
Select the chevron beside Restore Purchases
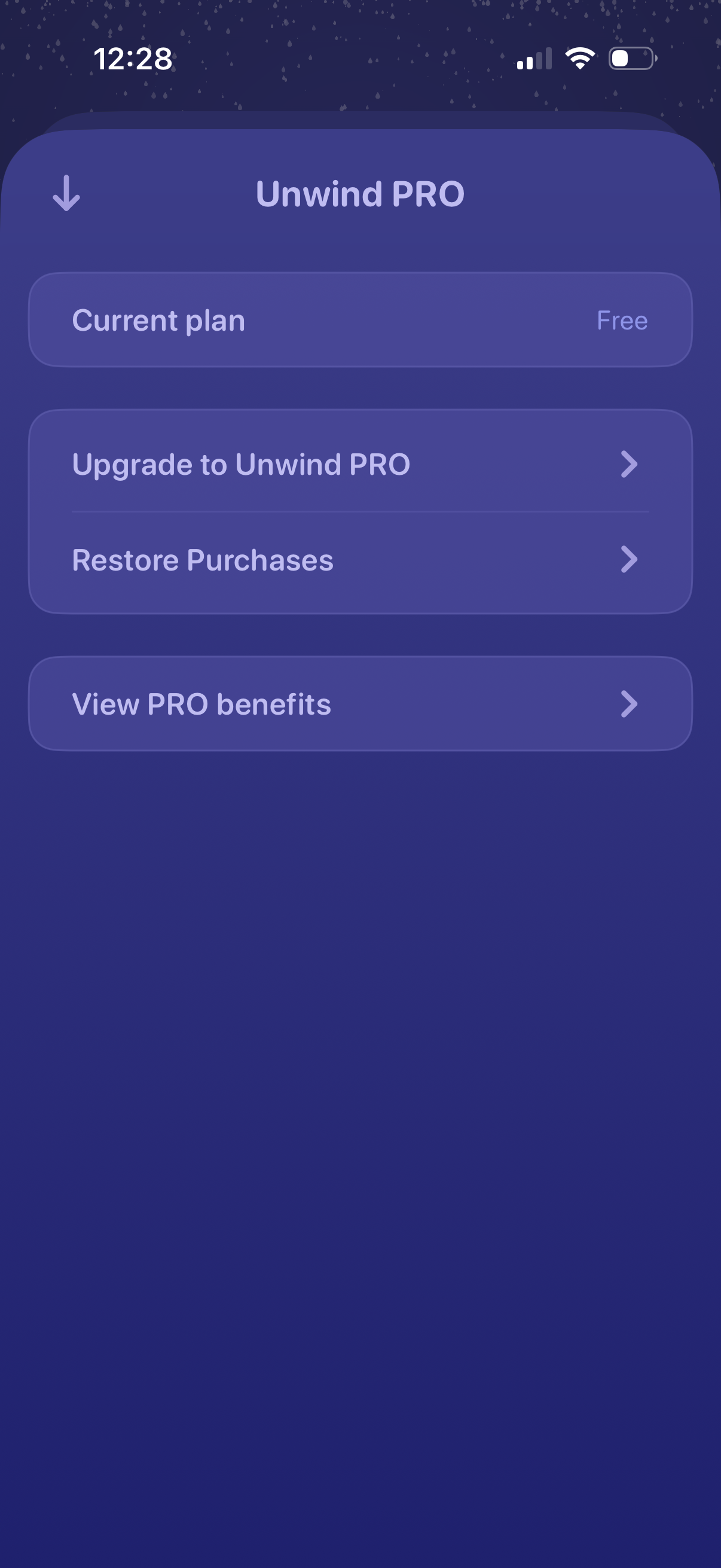coord(629,559)
